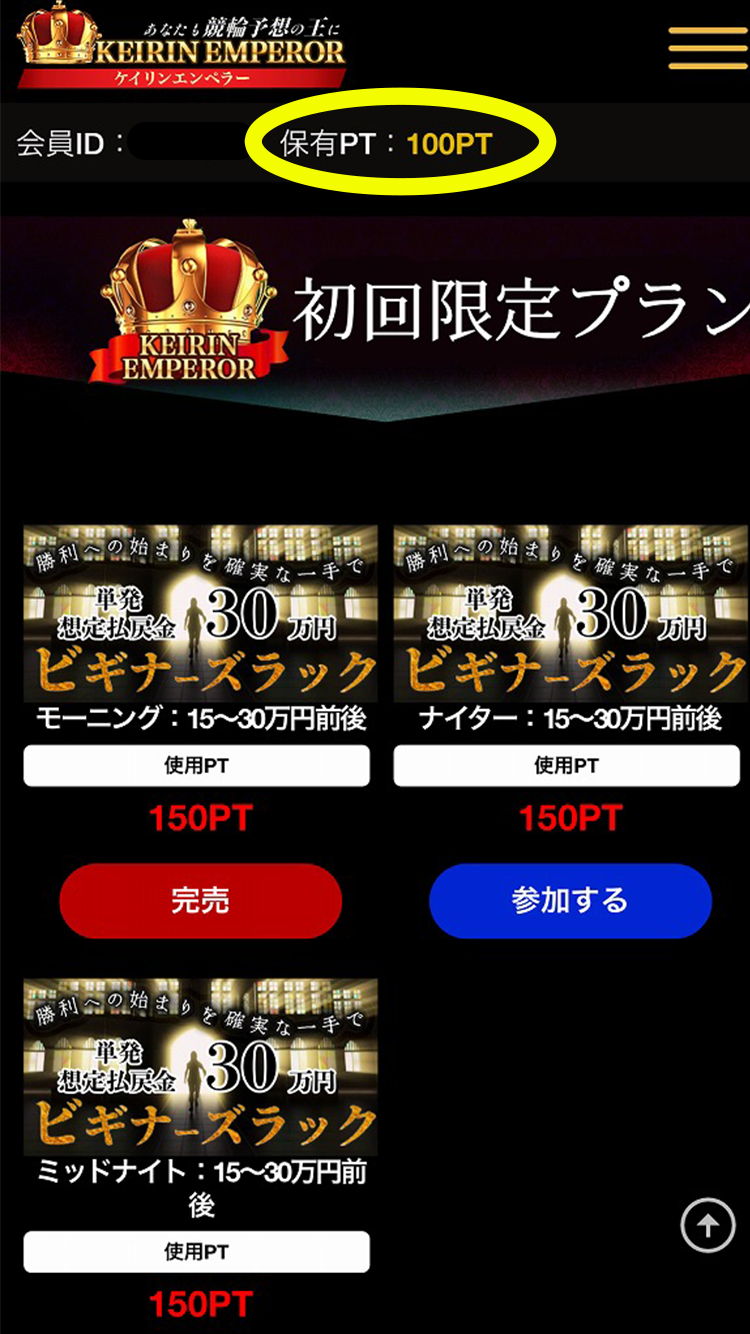The image size is (750, 1334).
Task: Jump back to top with arrow icon
Action: (708, 1225)
